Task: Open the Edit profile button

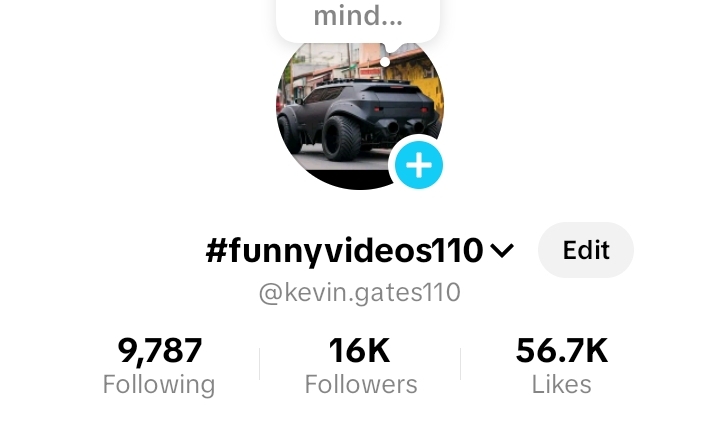Action: (586, 250)
